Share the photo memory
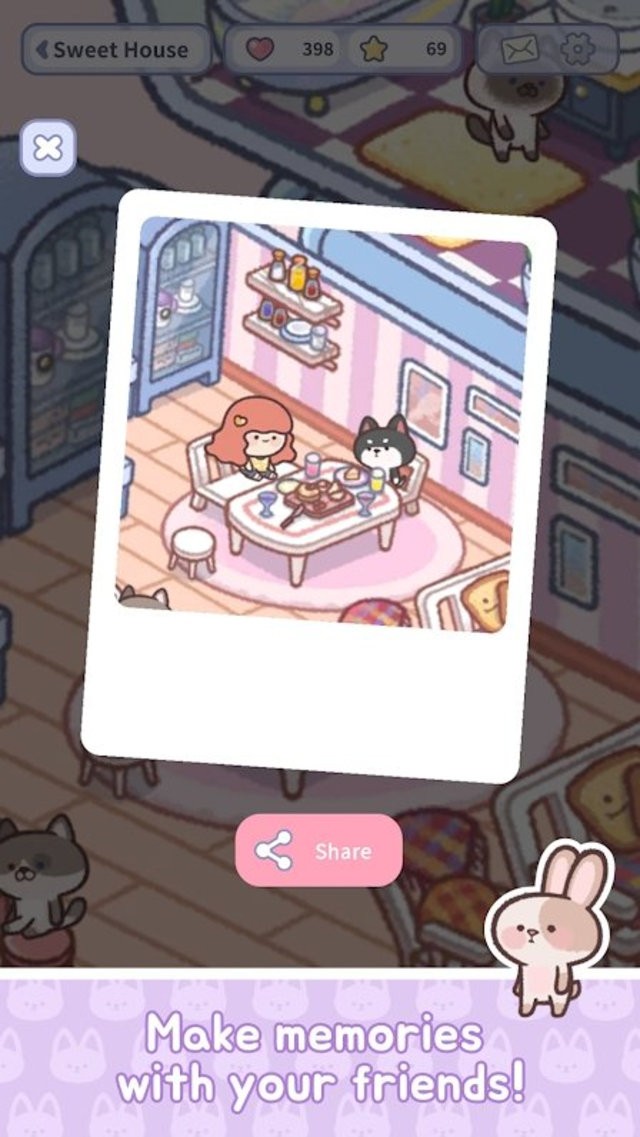The height and width of the screenshot is (1137, 640). [x=319, y=851]
